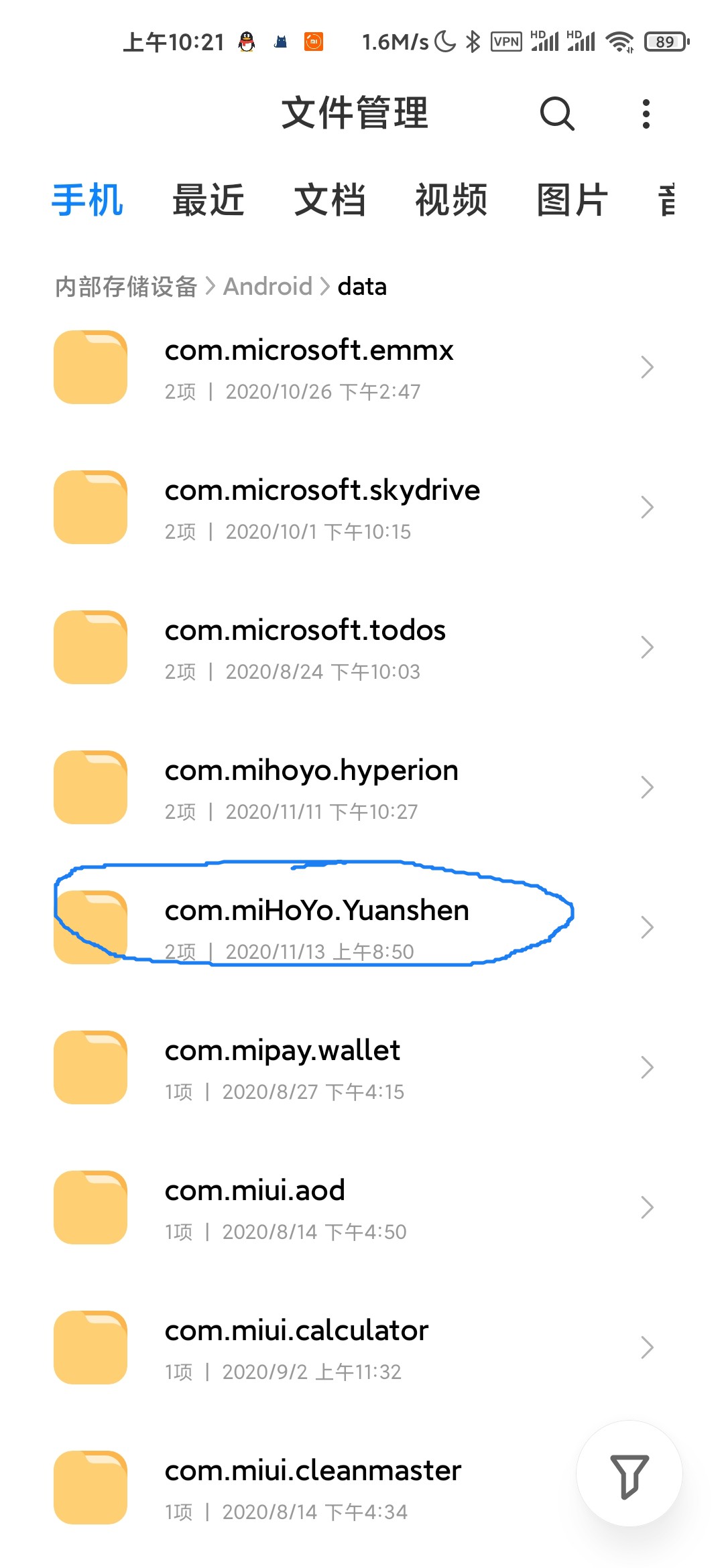Open the com.mihoyo.hyperion folder
Image resolution: width=724 pixels, height=1568 pixels.
[362, 787]
